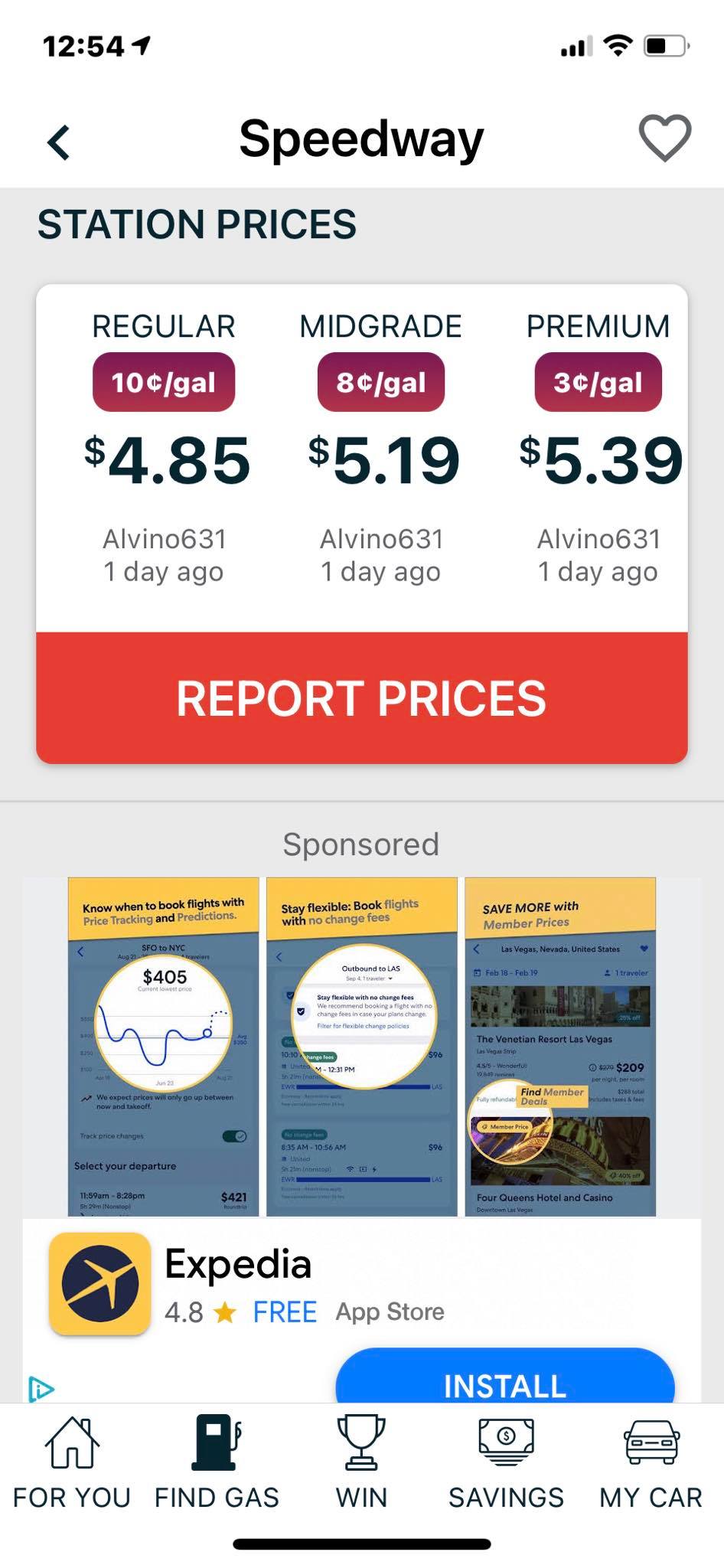The image size is (724, 1568).
Task: Open the AdChoices info icon
Action: tap(41, 1389)
